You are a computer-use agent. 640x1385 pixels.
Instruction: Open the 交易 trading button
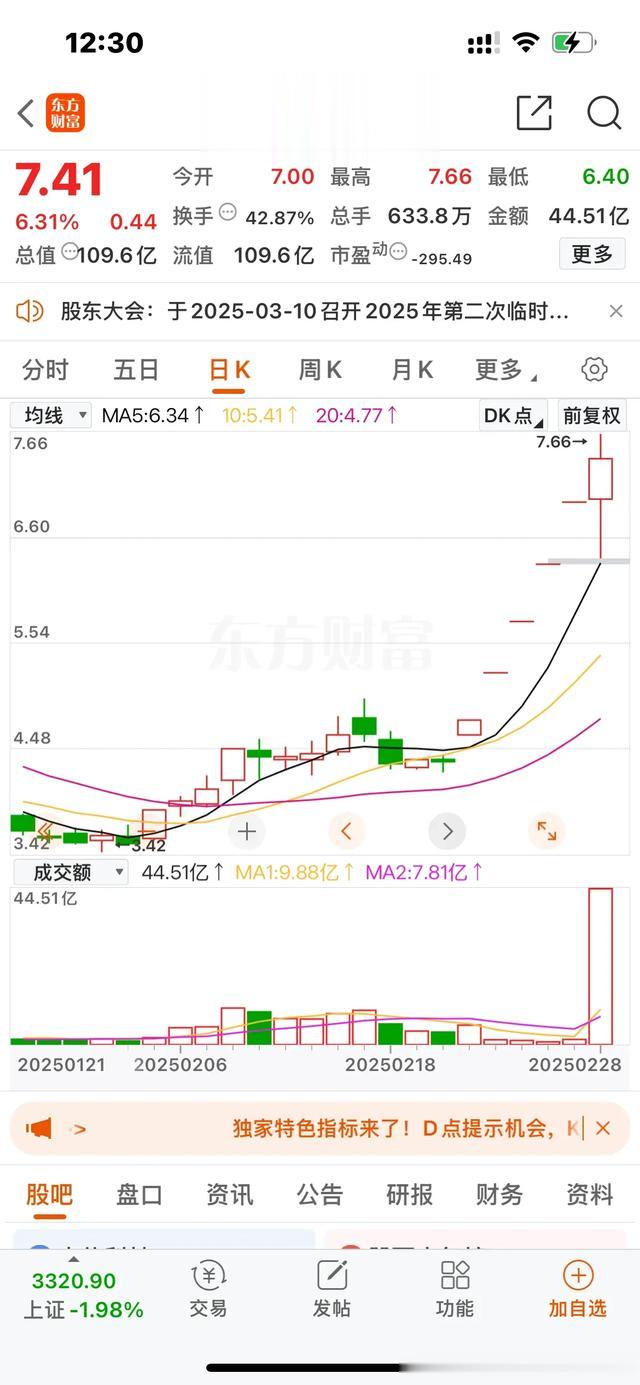[x=208, y=1289]
